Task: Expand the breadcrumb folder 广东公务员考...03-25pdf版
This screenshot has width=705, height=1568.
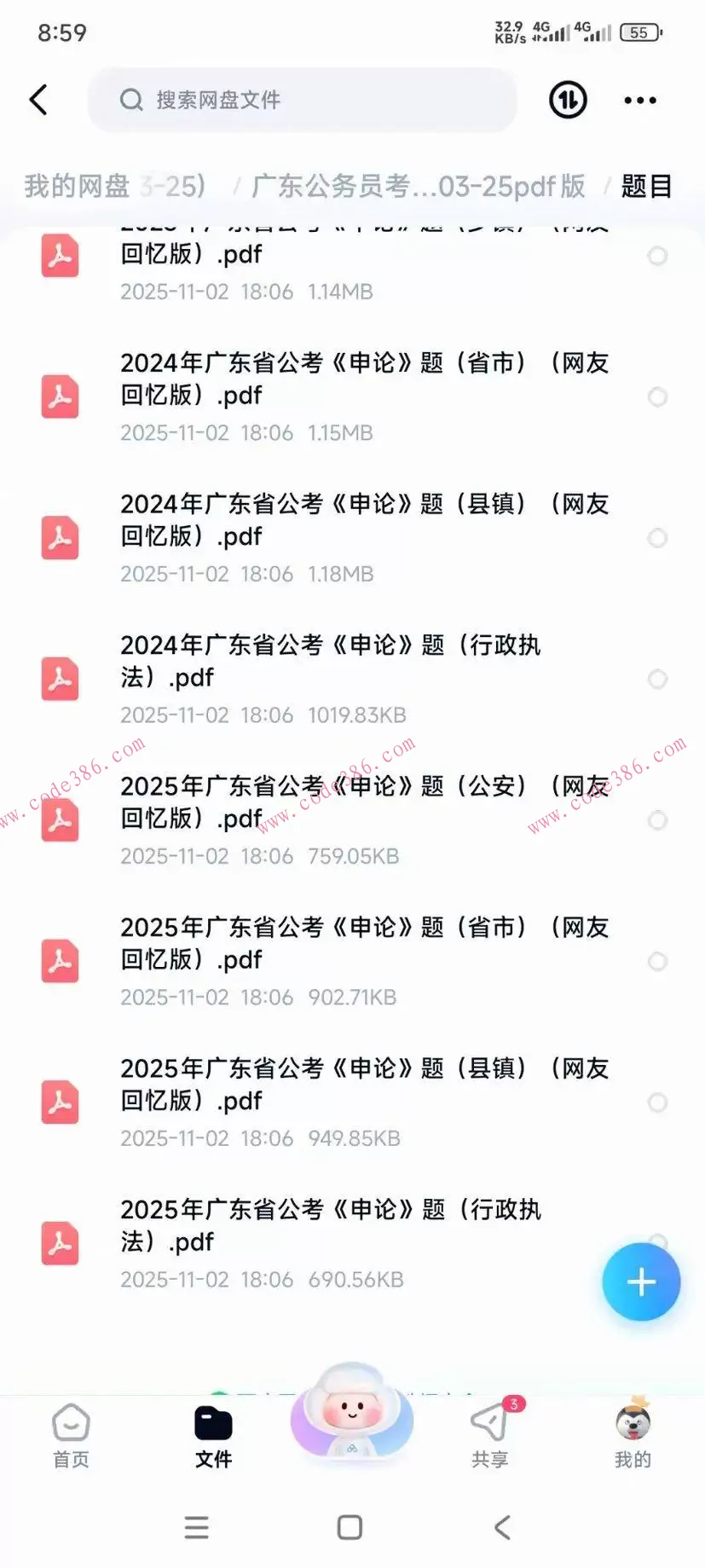Action: pos(418,186)
